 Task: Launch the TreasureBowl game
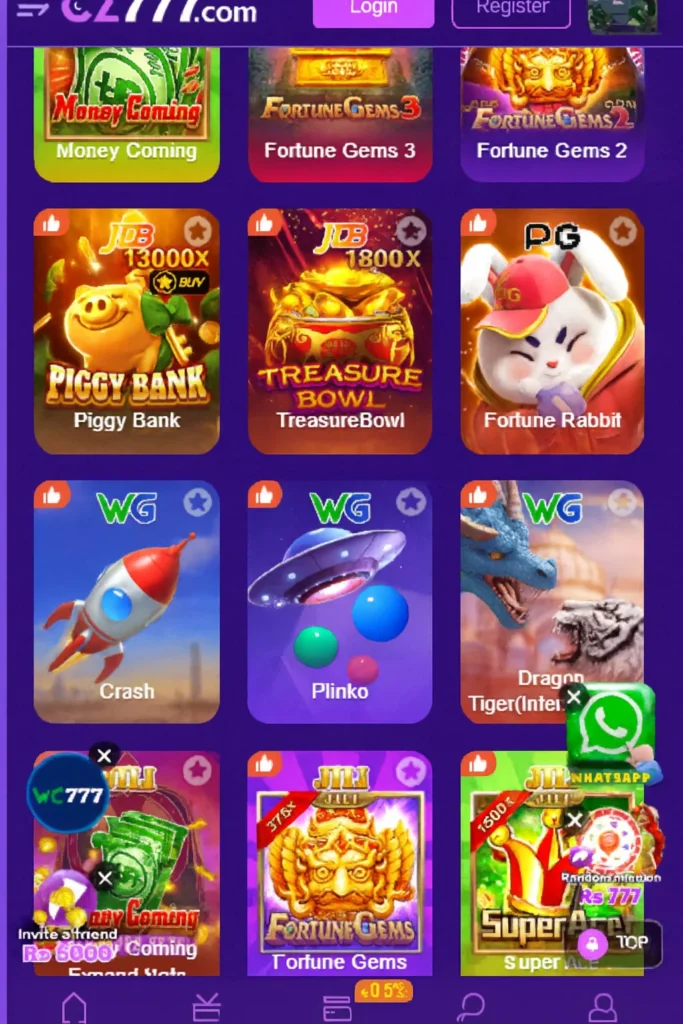tap(340, 330)
